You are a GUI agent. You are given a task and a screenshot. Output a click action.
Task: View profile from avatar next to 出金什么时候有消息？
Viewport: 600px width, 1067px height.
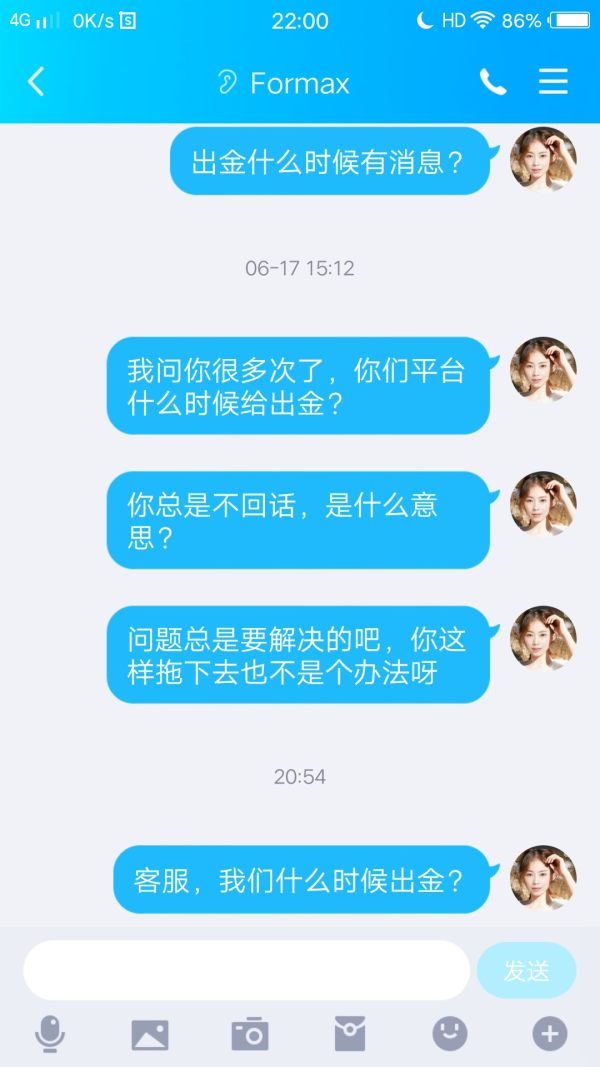coord(543,159)
